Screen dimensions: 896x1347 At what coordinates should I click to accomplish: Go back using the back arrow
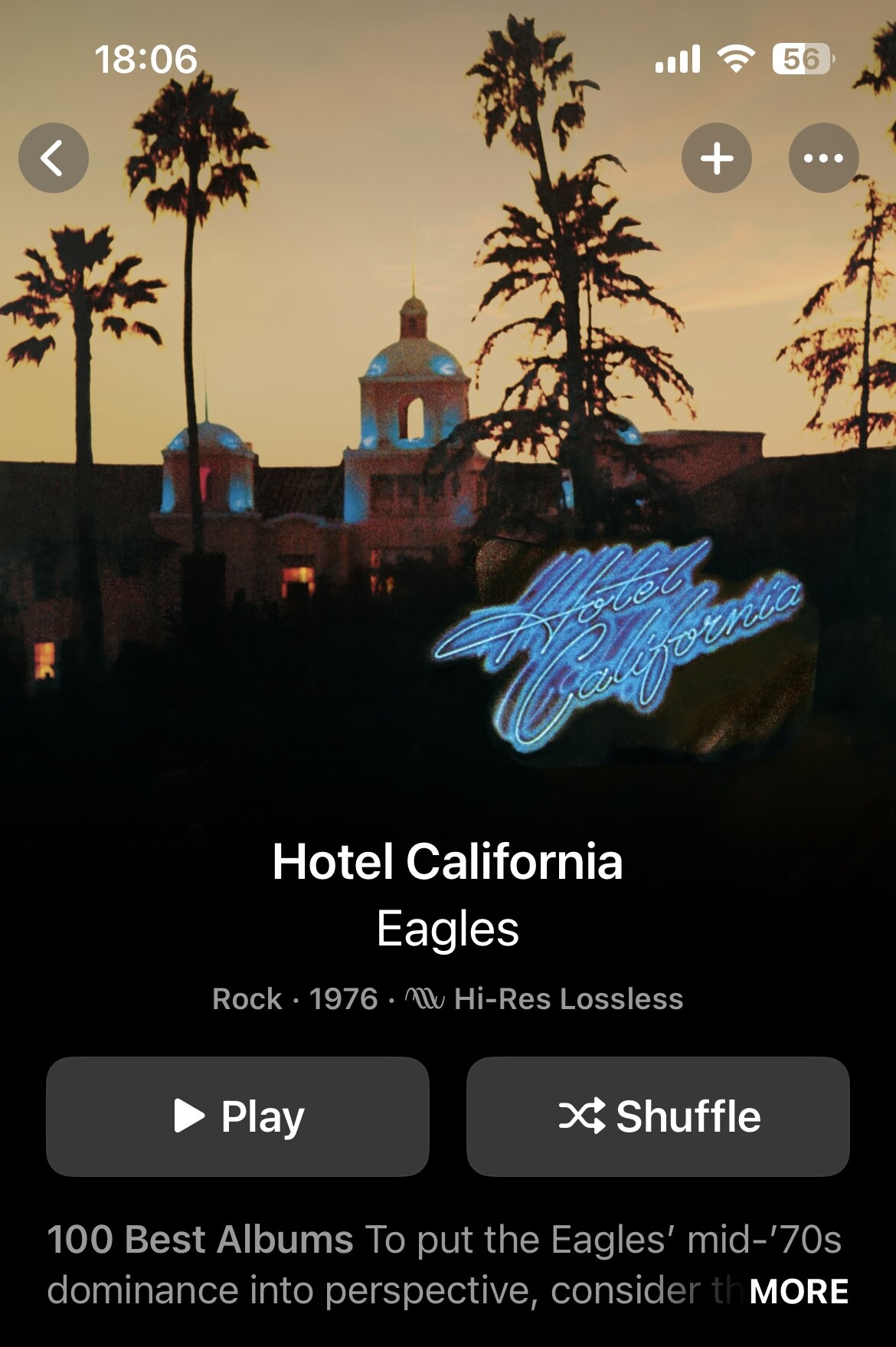point(54,158)
